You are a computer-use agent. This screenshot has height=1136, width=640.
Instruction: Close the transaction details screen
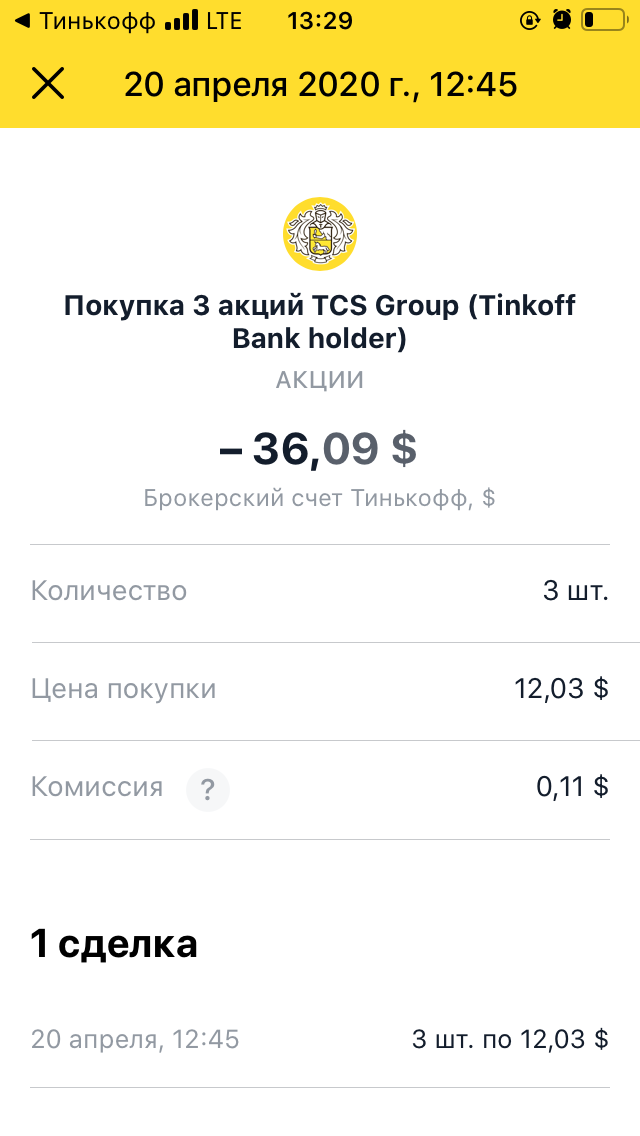tap(47, 84)
